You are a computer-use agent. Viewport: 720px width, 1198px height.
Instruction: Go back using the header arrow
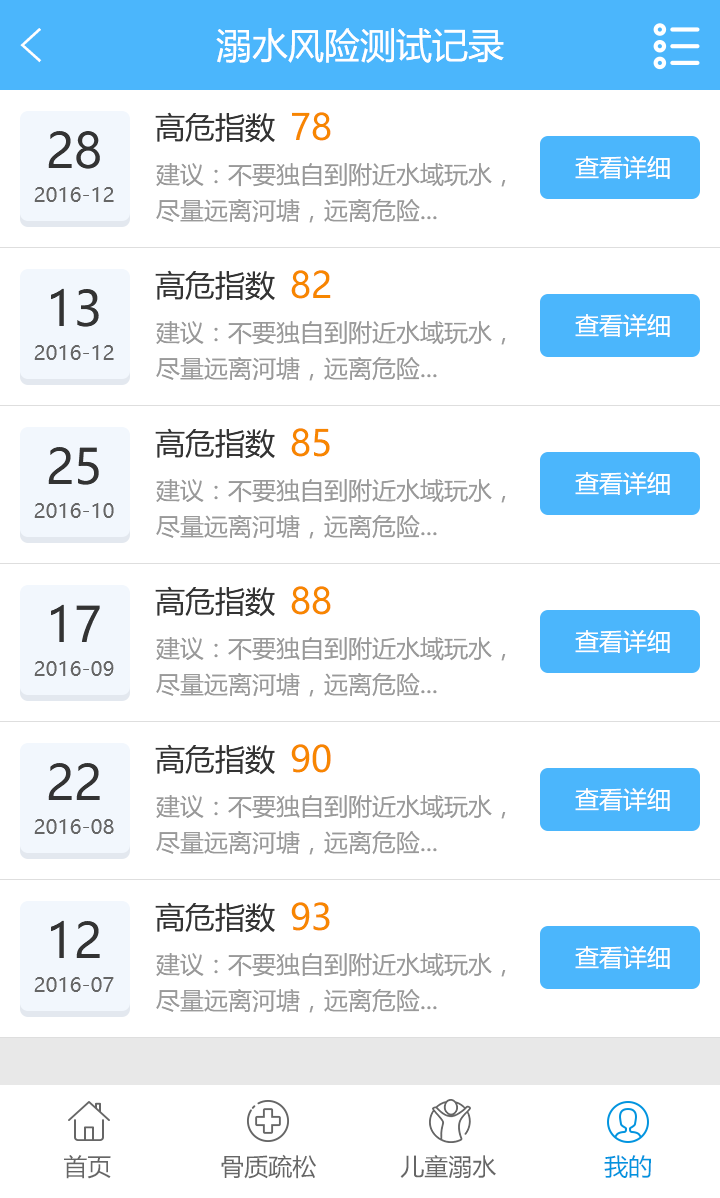pos(31,46)
